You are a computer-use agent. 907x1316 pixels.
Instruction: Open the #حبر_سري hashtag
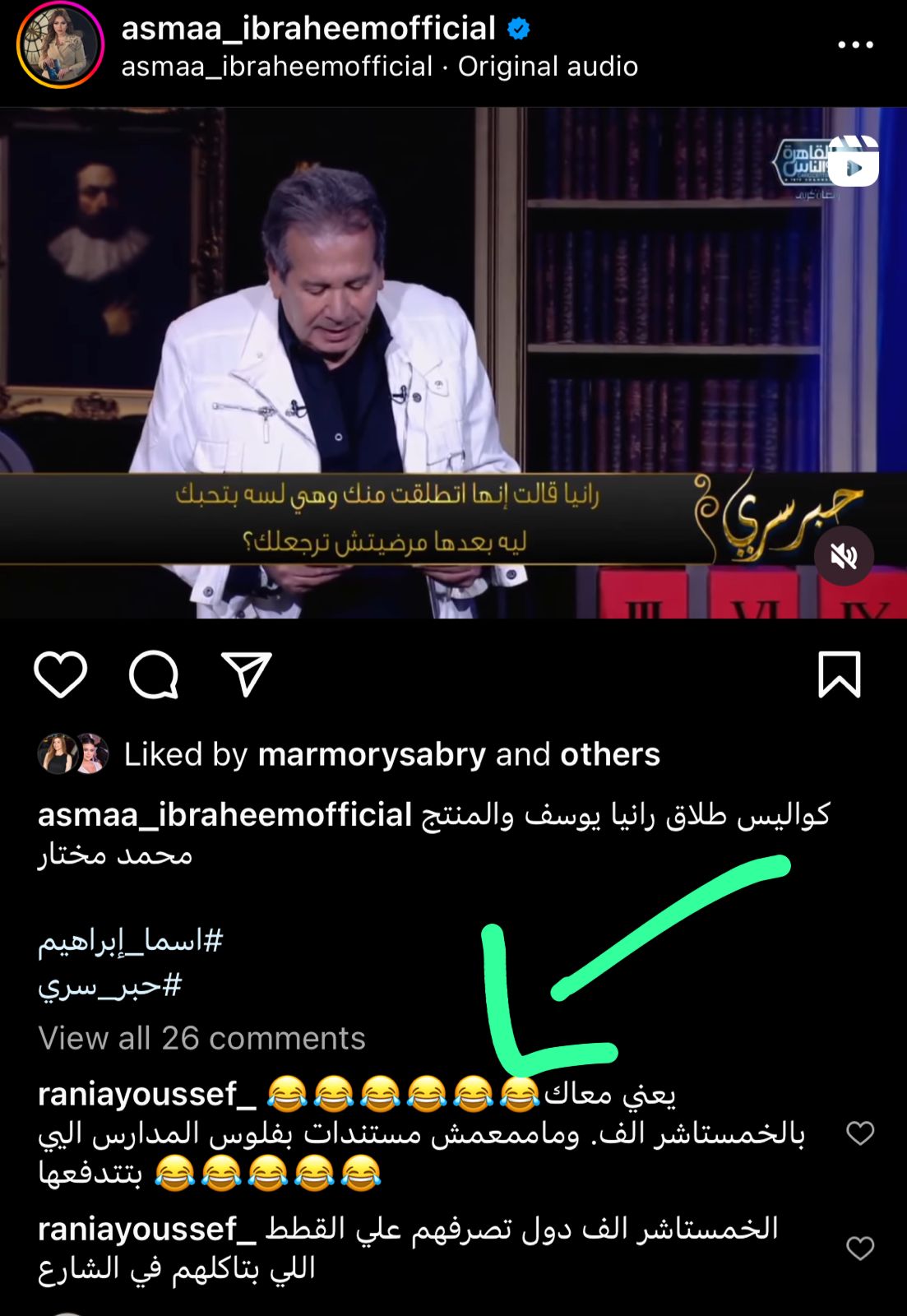click(110, 985)
